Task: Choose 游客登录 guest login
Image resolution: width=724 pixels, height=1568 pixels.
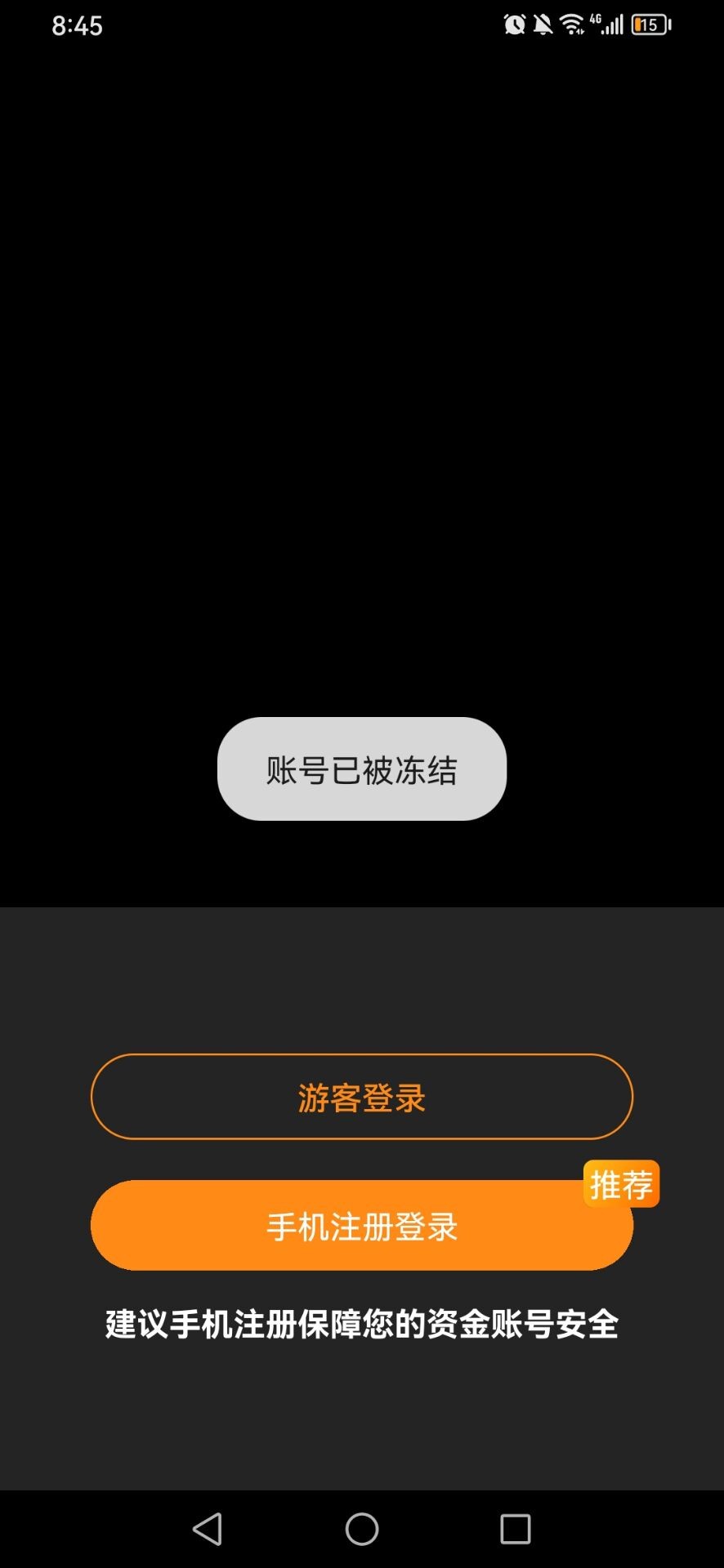Action: tap(361, 1097)
